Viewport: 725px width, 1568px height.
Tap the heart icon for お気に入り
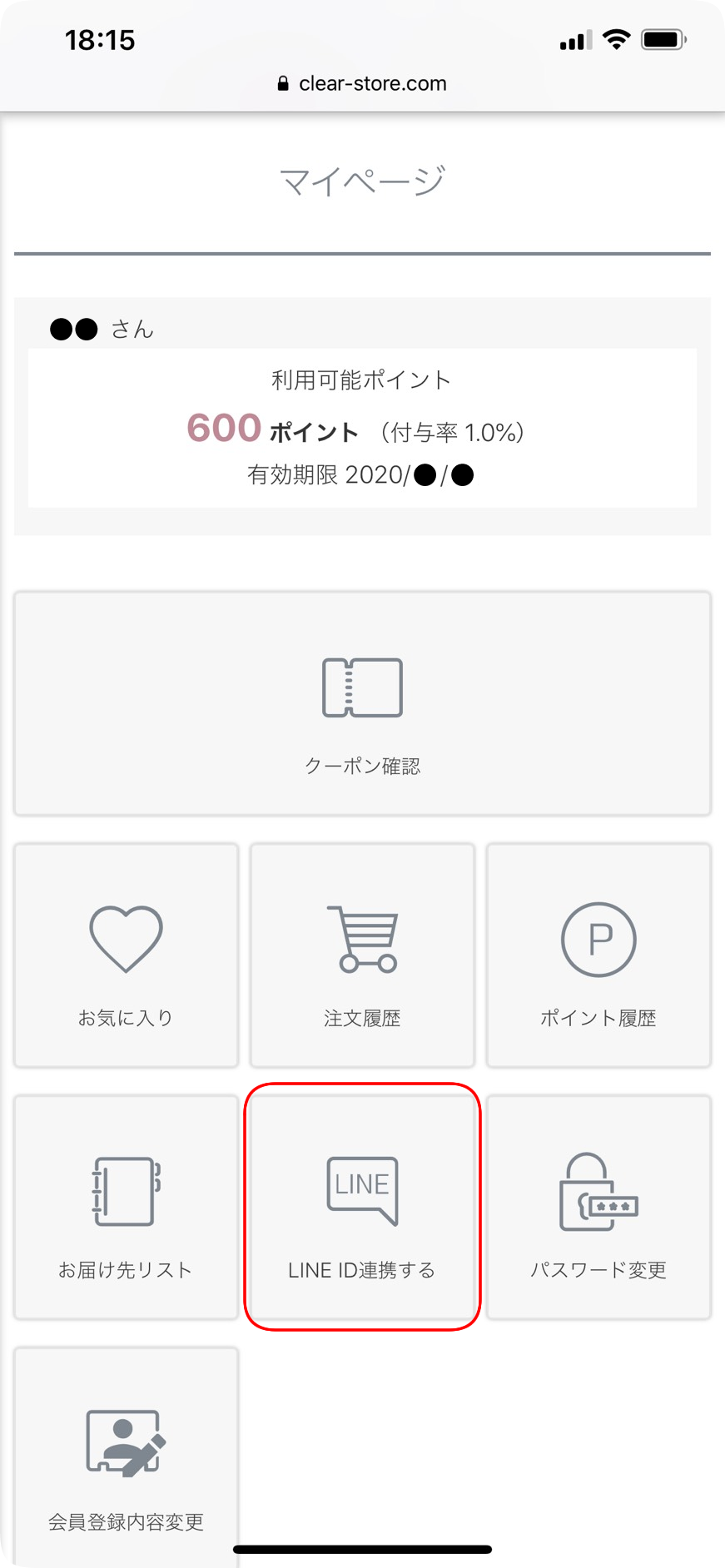click(x=125, y=936)
